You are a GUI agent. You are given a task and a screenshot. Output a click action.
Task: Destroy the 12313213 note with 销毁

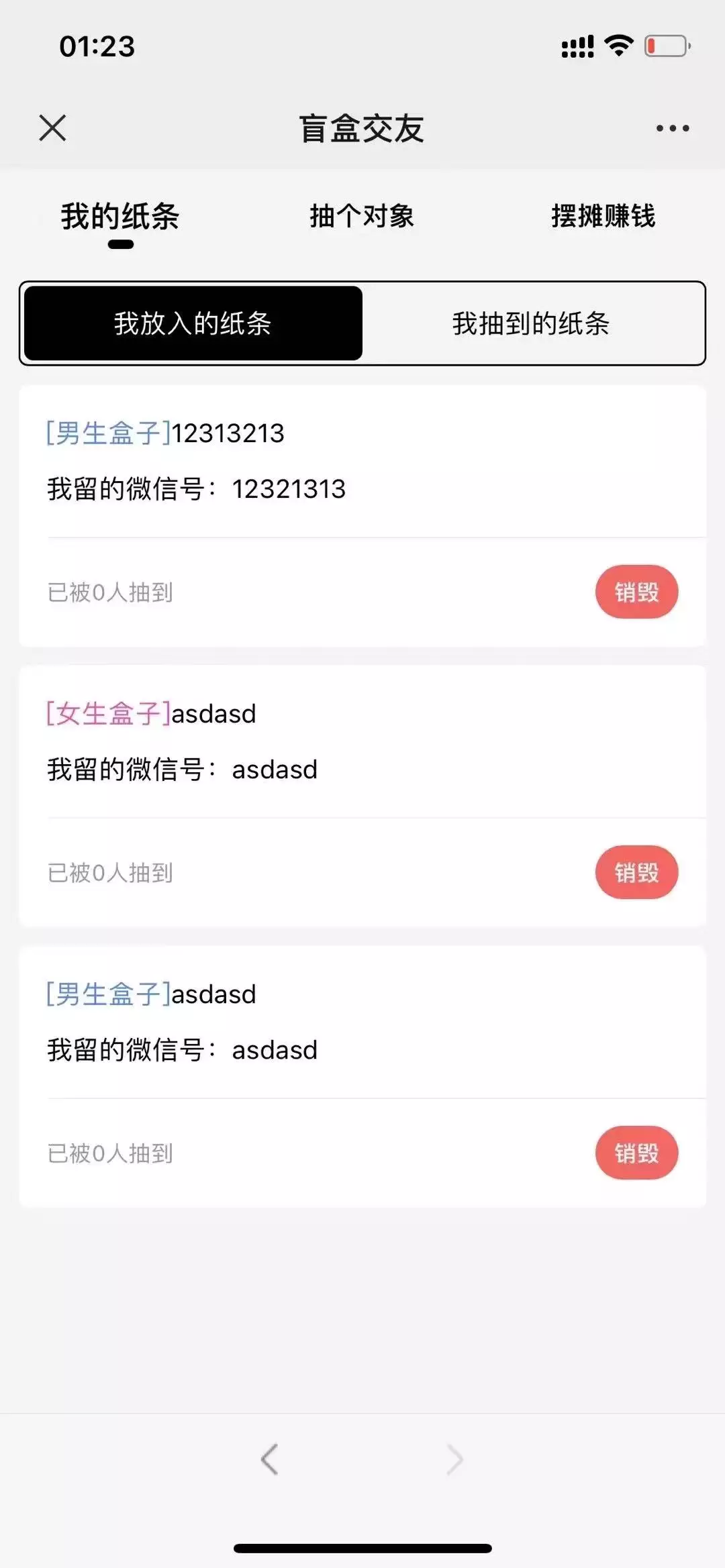(636, 592)
